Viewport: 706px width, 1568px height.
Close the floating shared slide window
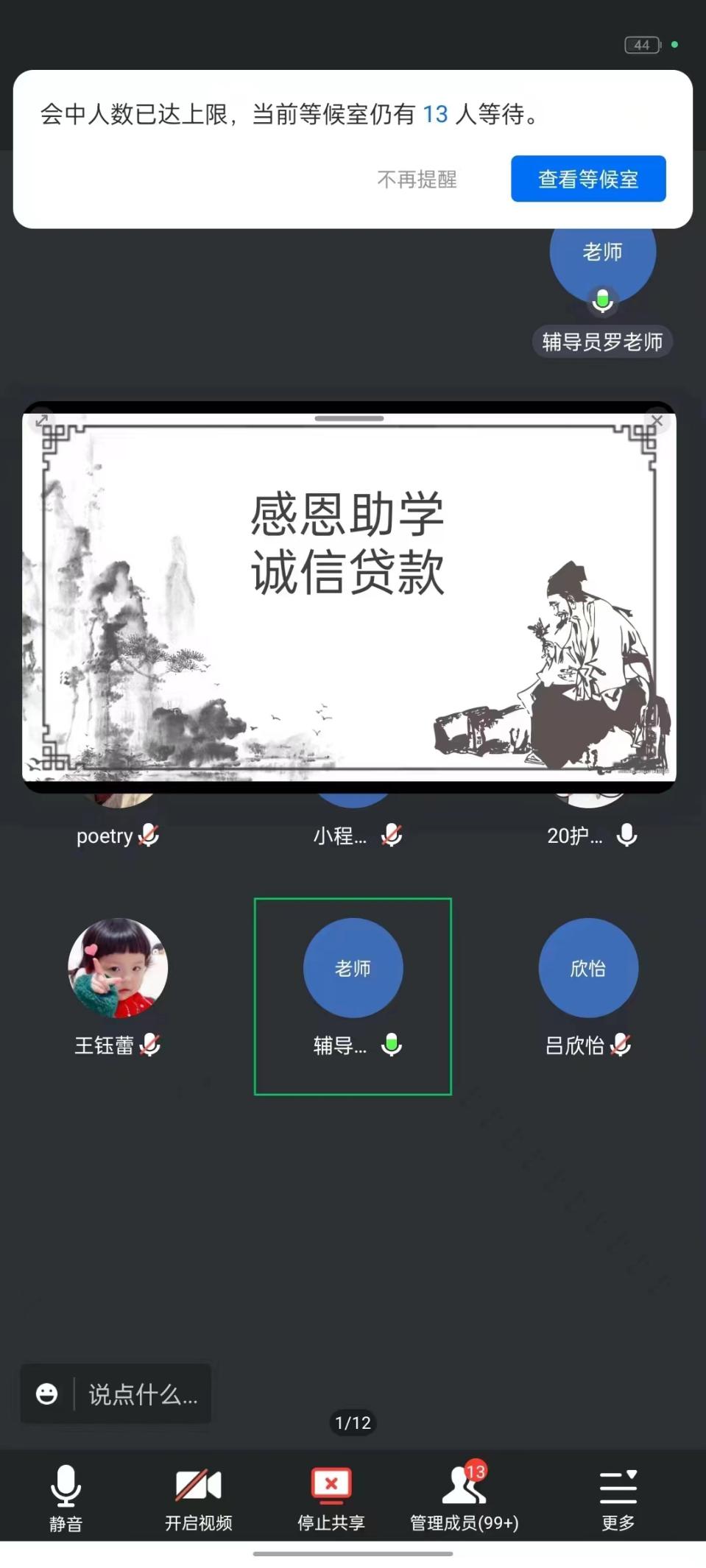(x=657, y=421)
